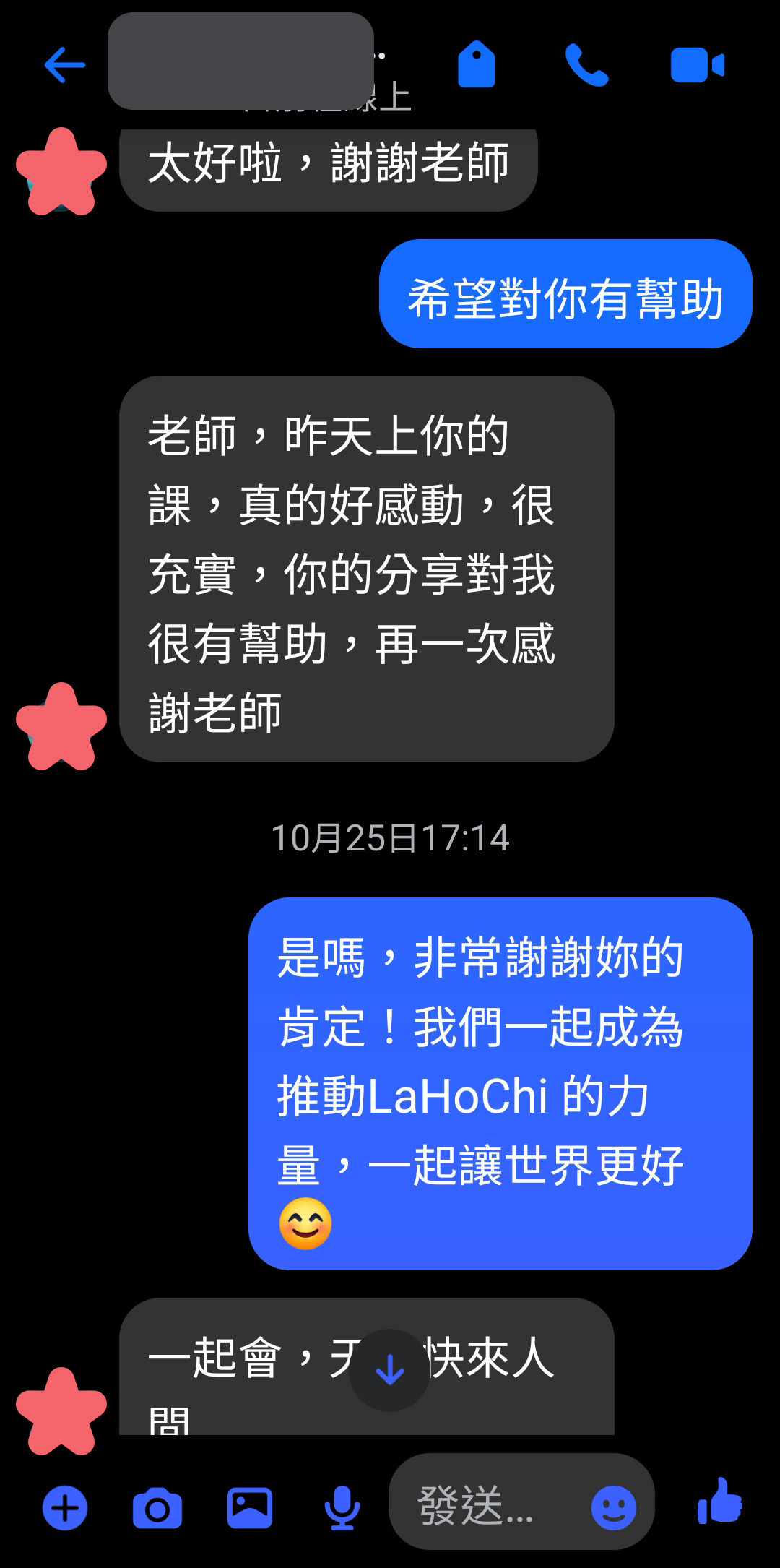This screenshot has width=780, height=1568.
Task: Tap the 10月25日17:14 timestamp
Action: 390,838
